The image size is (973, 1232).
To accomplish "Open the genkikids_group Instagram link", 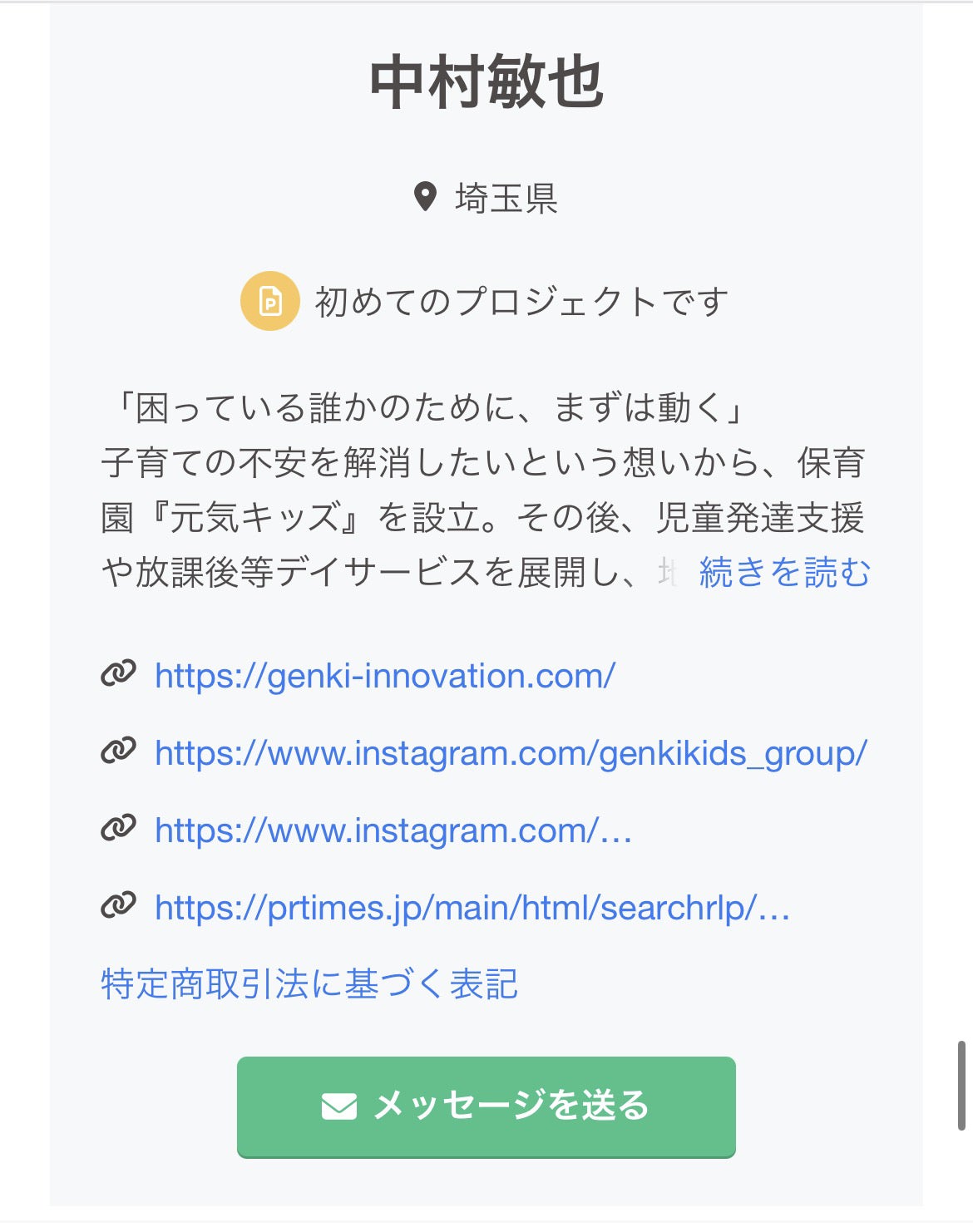I will (511, 753).
